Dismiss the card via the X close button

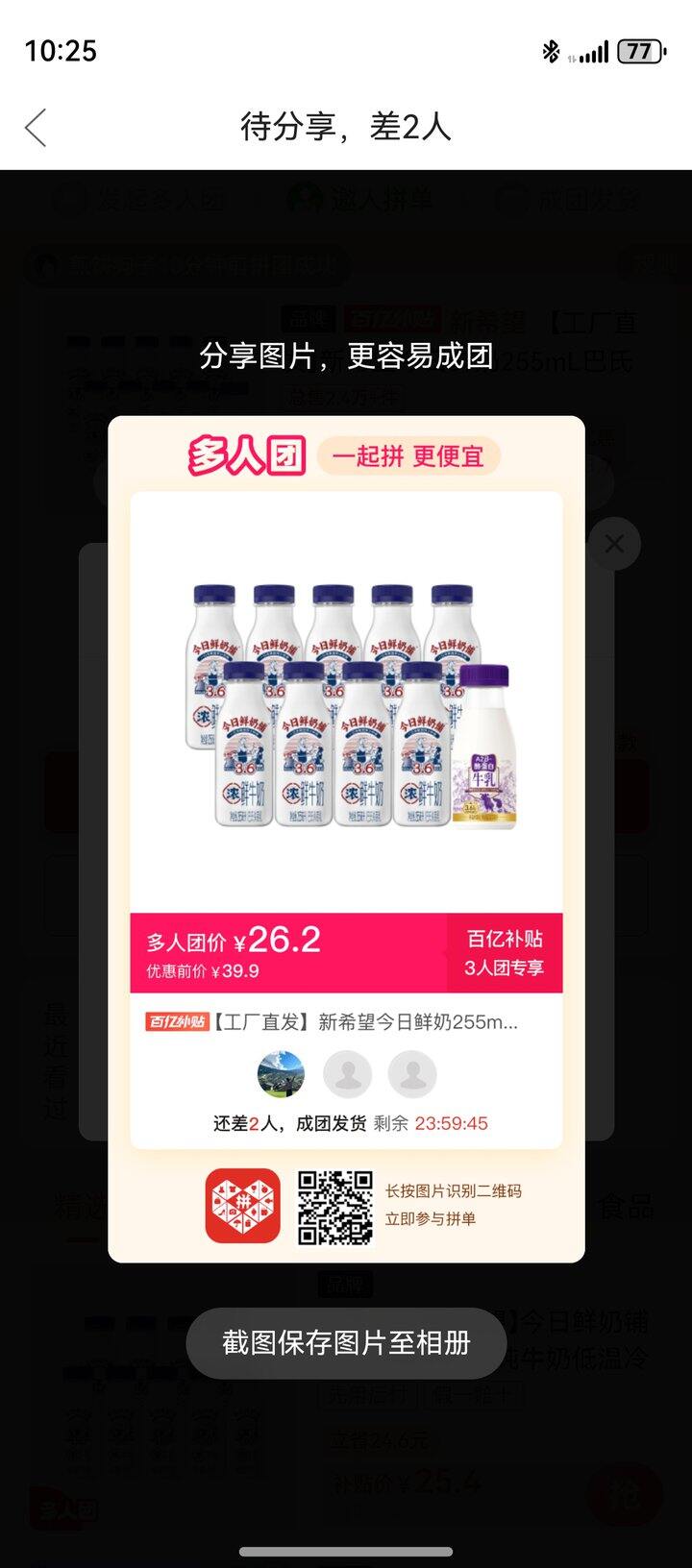(615, 544)
